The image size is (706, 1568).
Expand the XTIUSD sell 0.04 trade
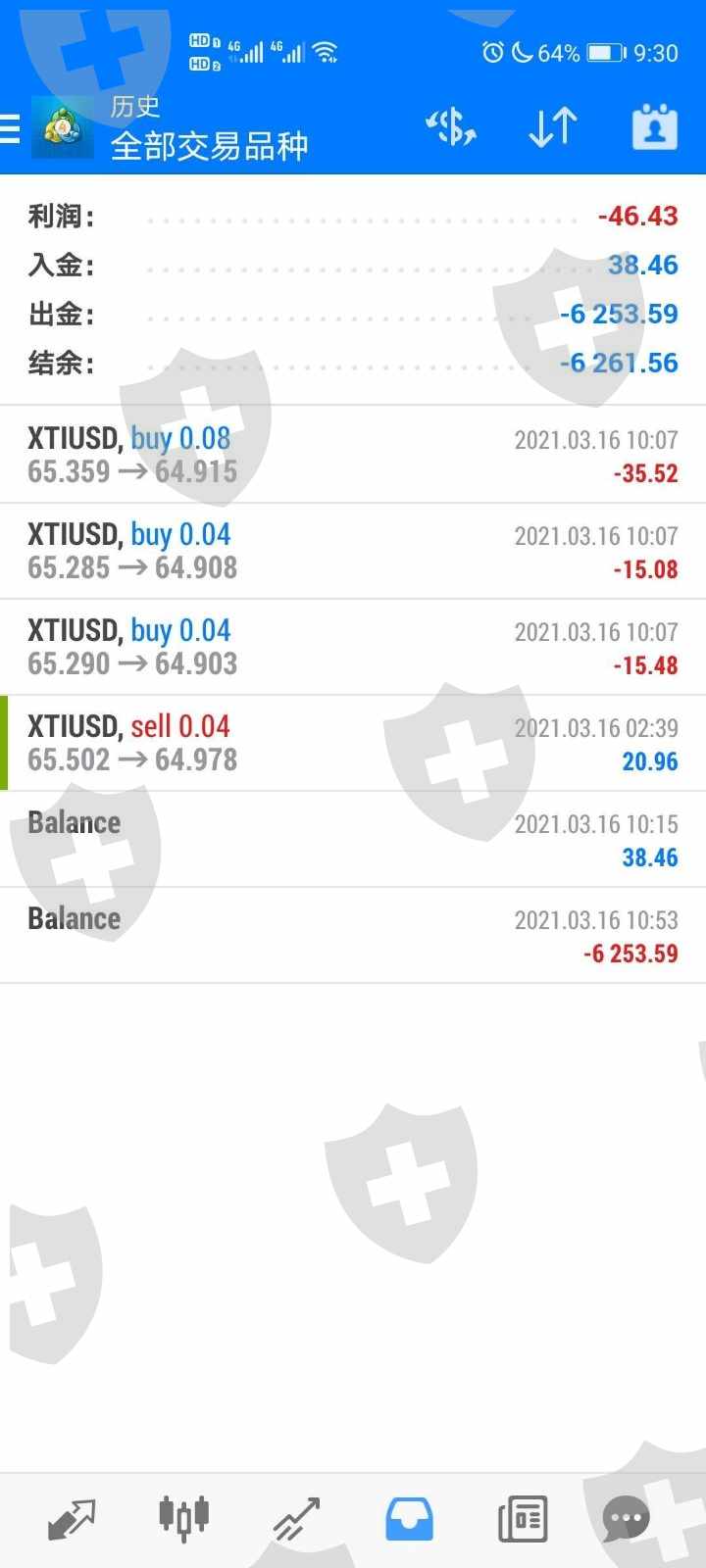353,743
